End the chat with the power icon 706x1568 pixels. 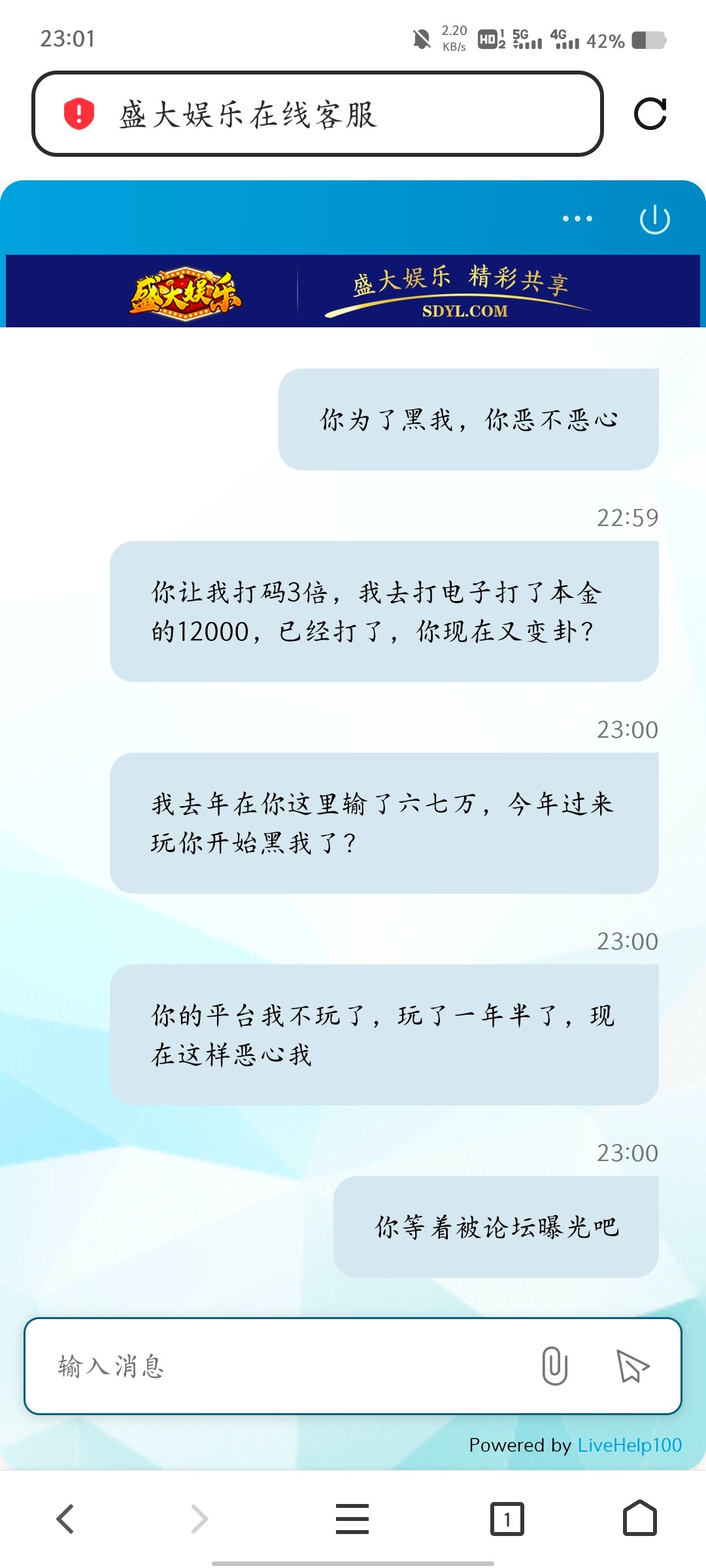[654, 220]
